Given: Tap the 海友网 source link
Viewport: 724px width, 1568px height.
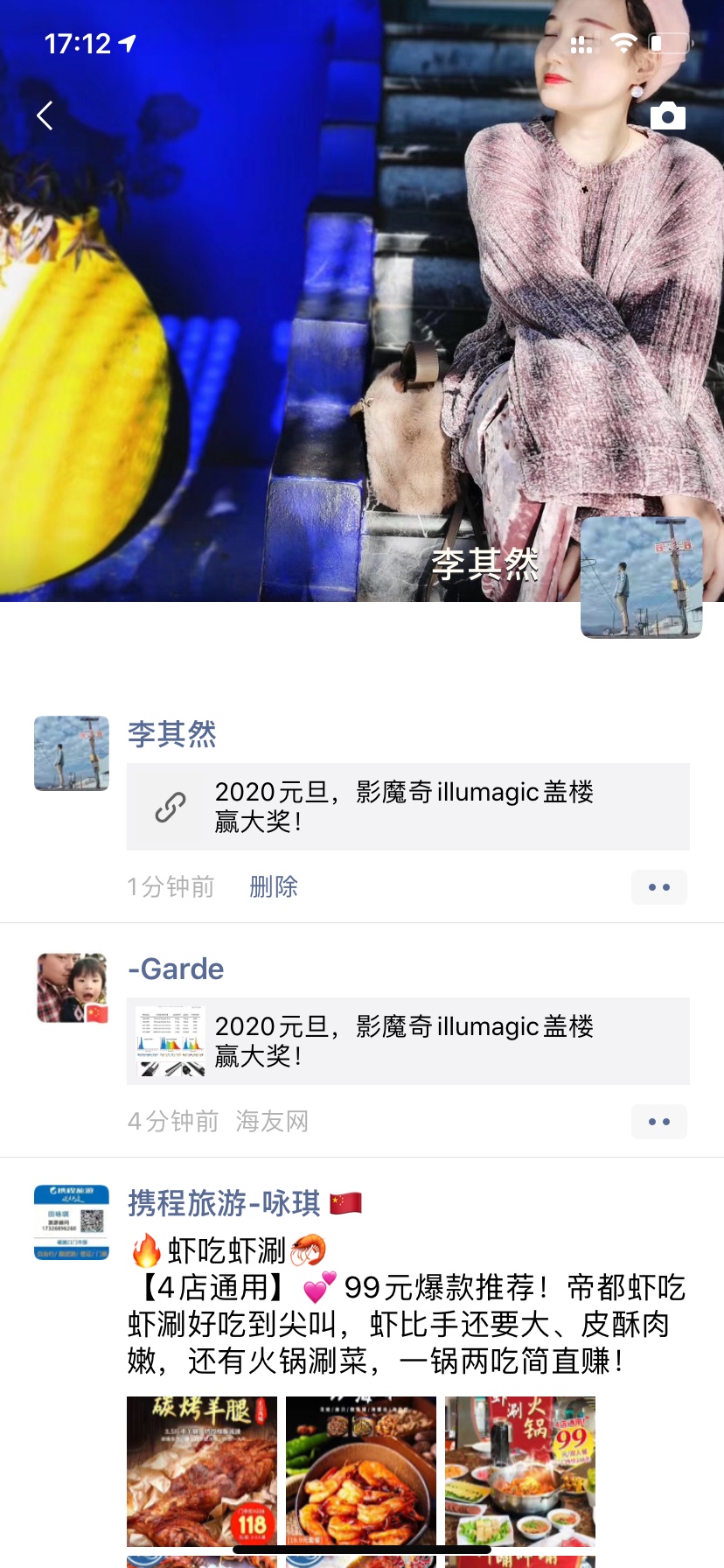Looking at the screenshot, I should tap(272, 1121).
